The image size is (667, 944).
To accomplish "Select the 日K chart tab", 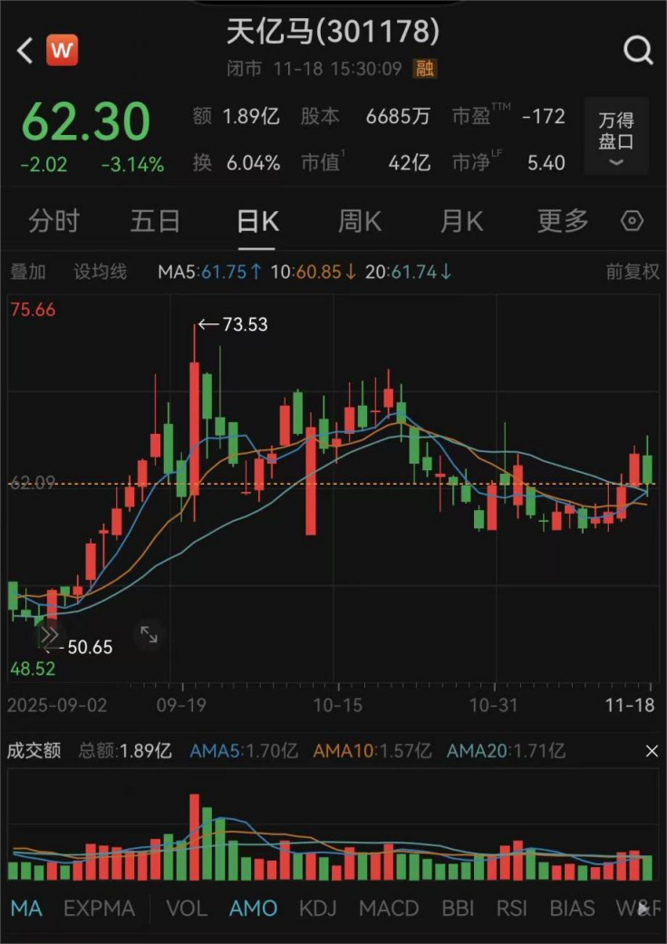I will [x=257, y=221].
